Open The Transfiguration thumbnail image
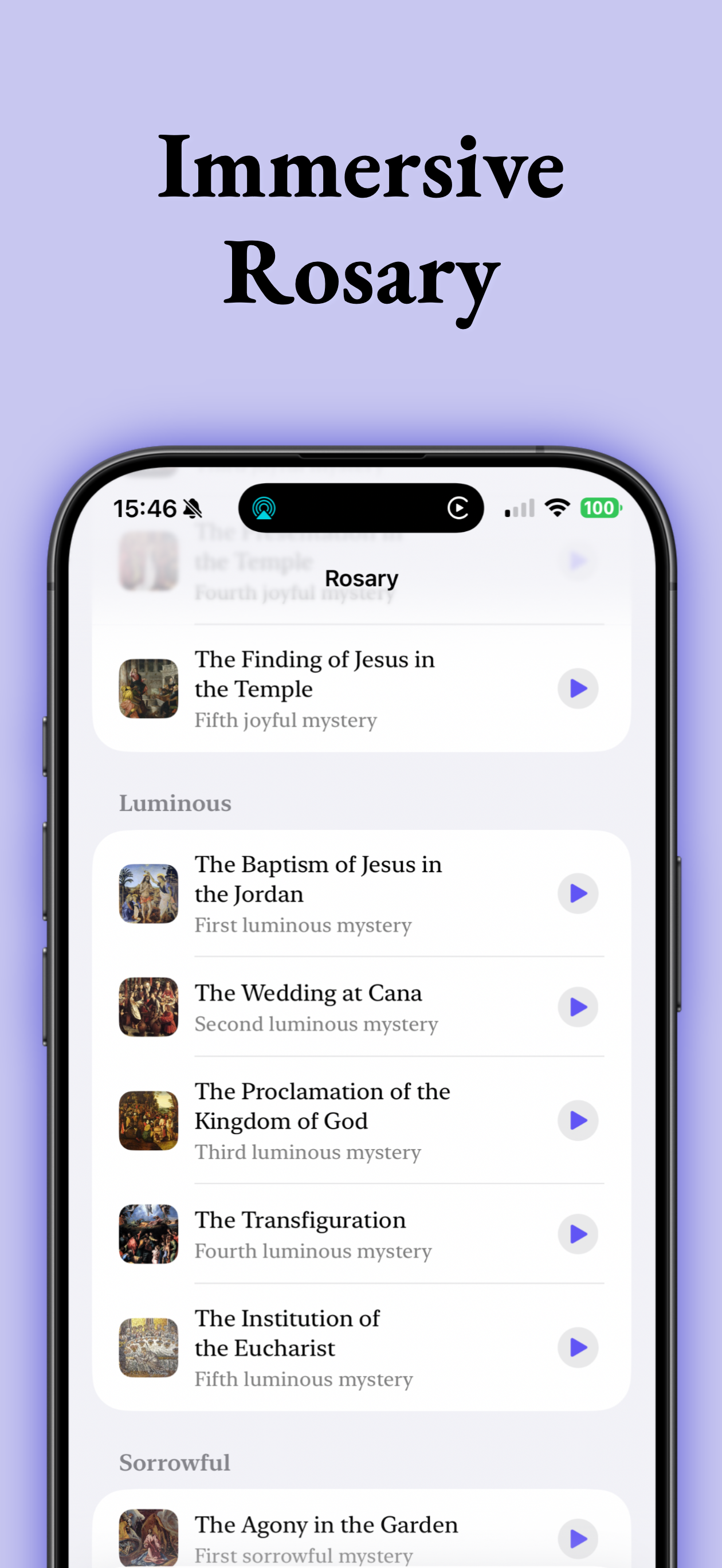Image resolution: width=722 pixels, height=1568 pixels. click(148, 1234)
